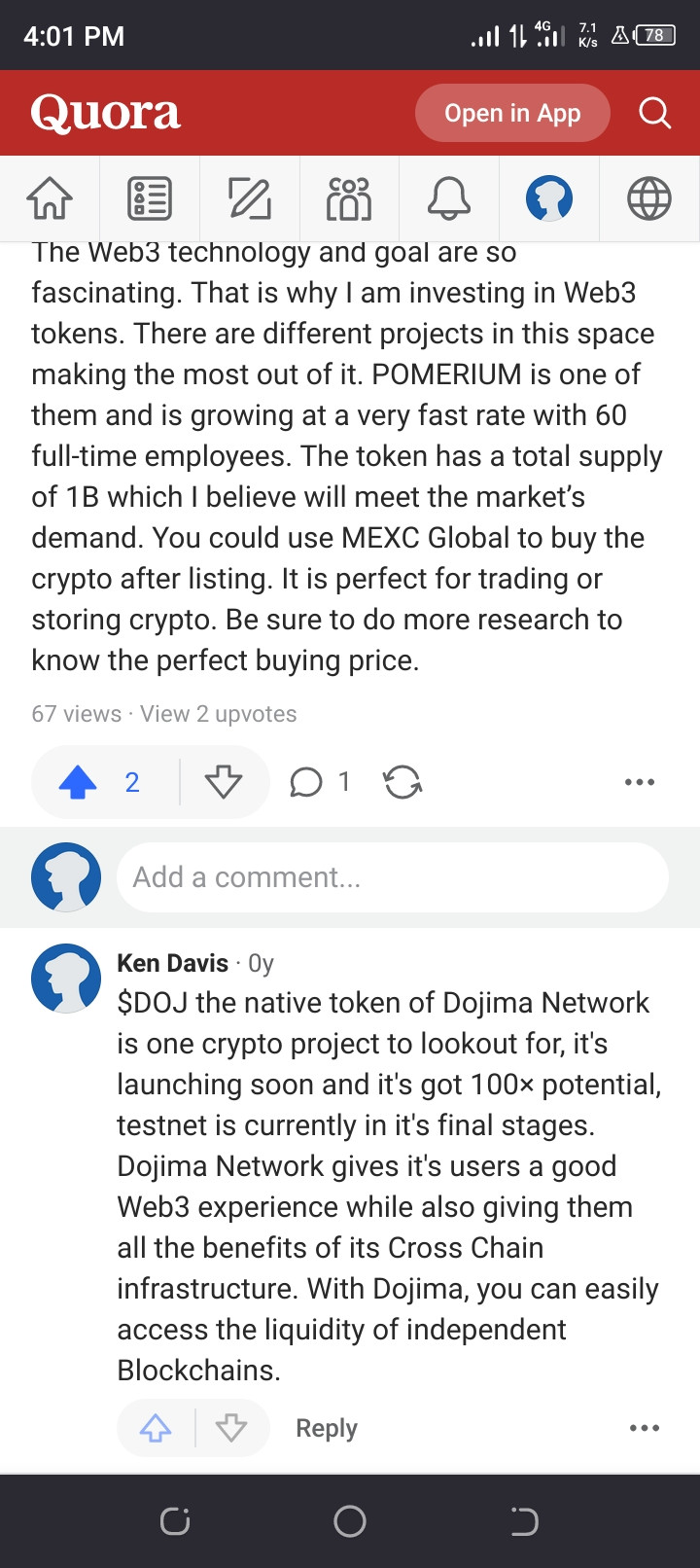Screen dimensions: 700x1568
Task: Open the following list tab
Action: 150,199
